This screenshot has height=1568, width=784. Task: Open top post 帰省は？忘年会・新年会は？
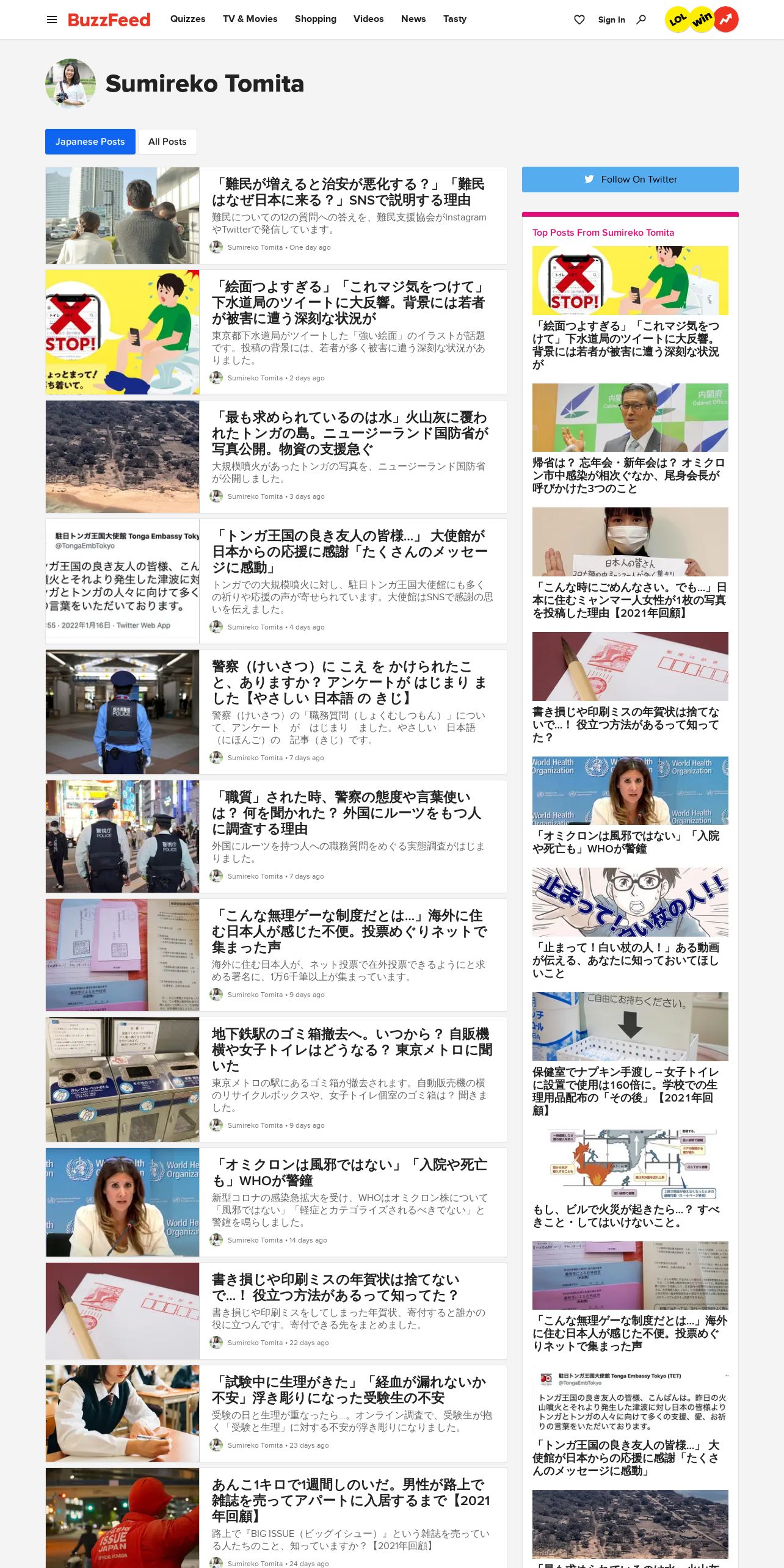(629, 476)
